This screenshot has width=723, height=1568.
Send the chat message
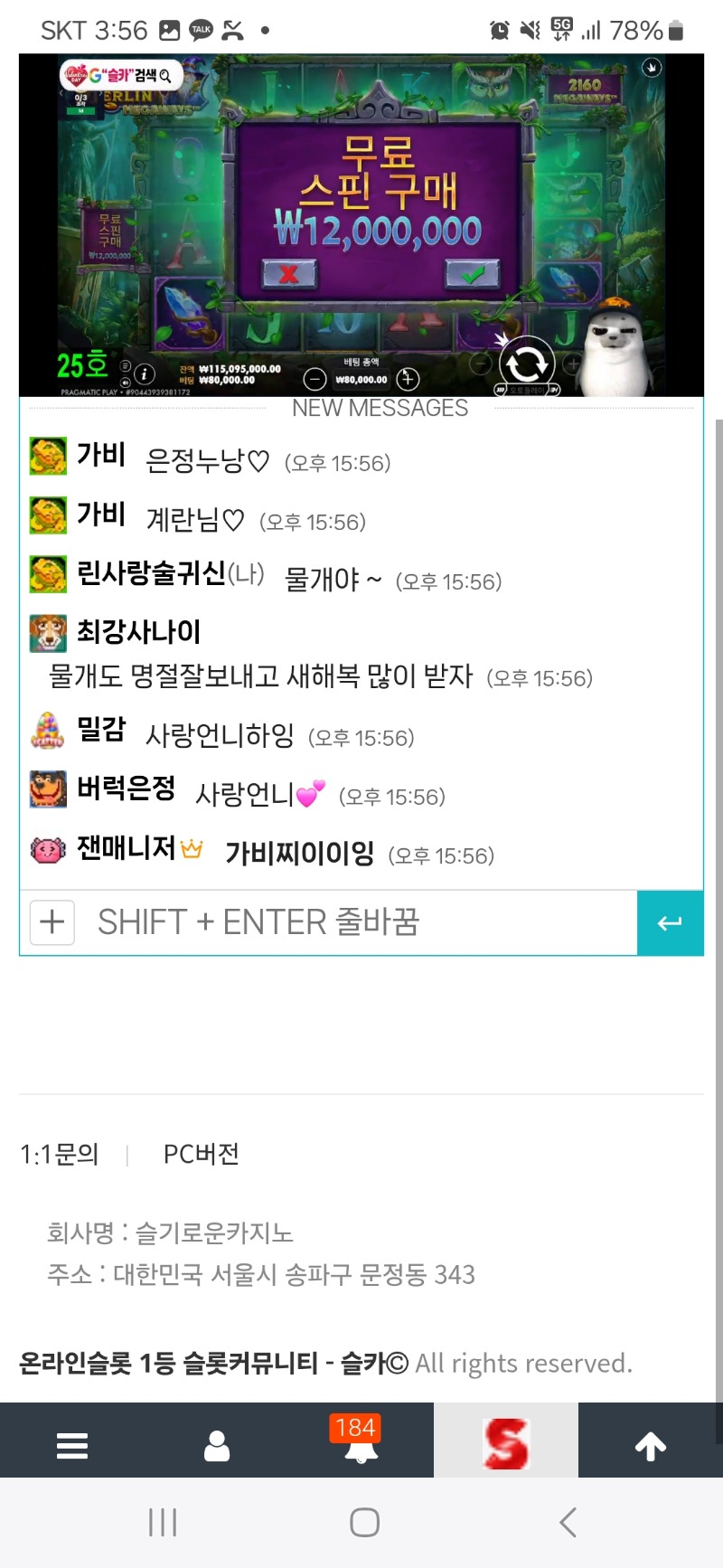click(x=670, y=922)
